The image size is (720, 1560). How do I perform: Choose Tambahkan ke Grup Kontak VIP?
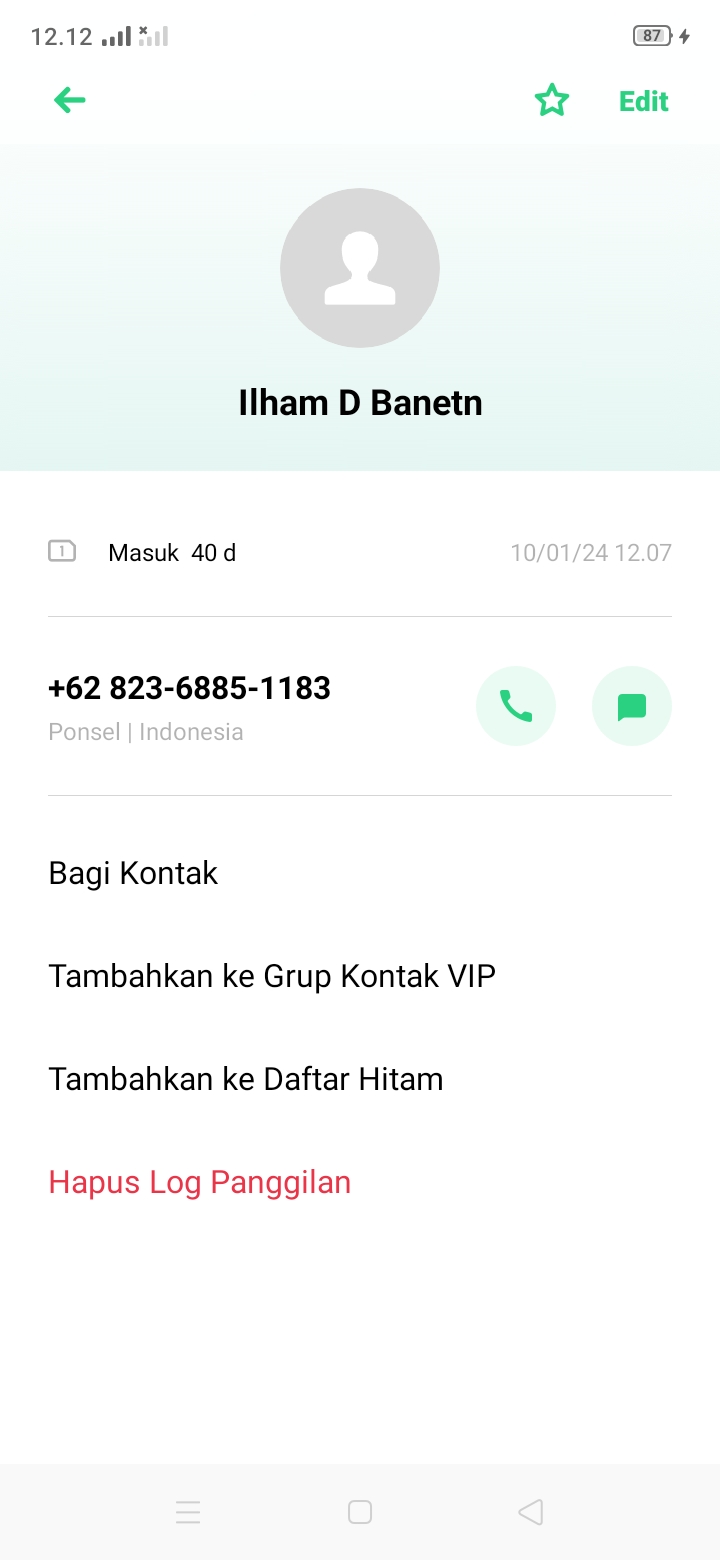(x=272, y=976)
